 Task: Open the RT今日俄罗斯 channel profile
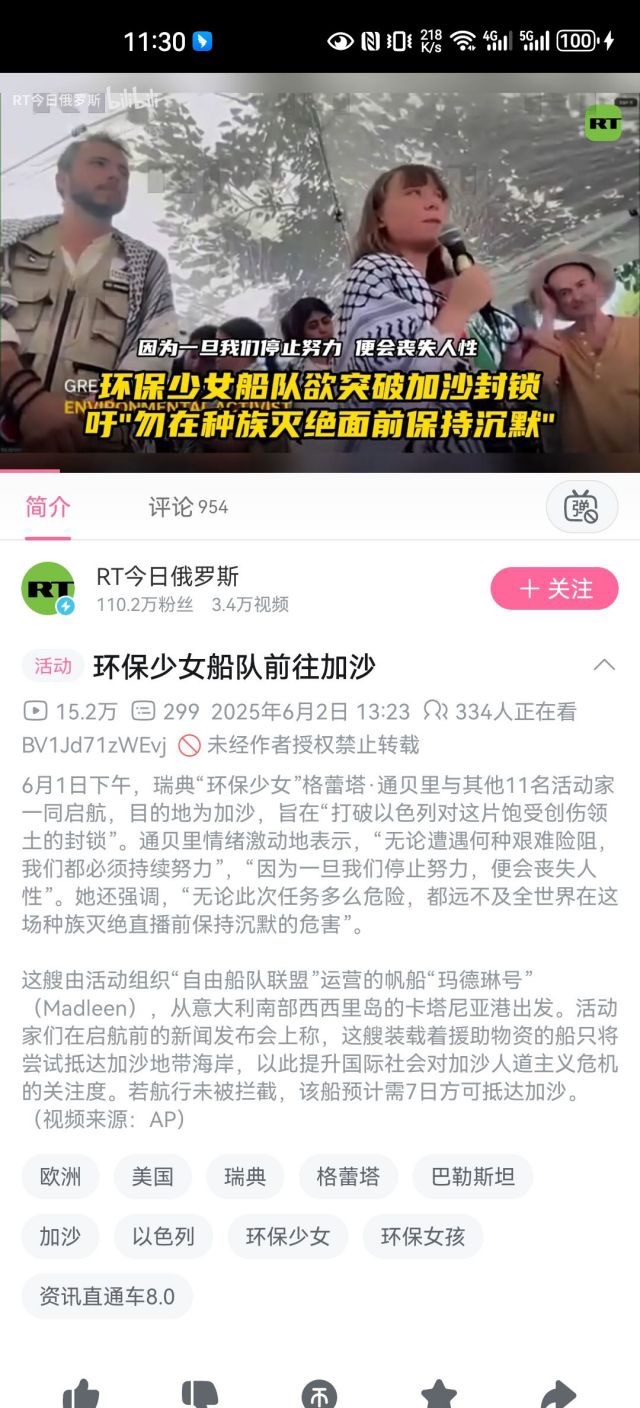pyautogui.click(x=48, y=588)
